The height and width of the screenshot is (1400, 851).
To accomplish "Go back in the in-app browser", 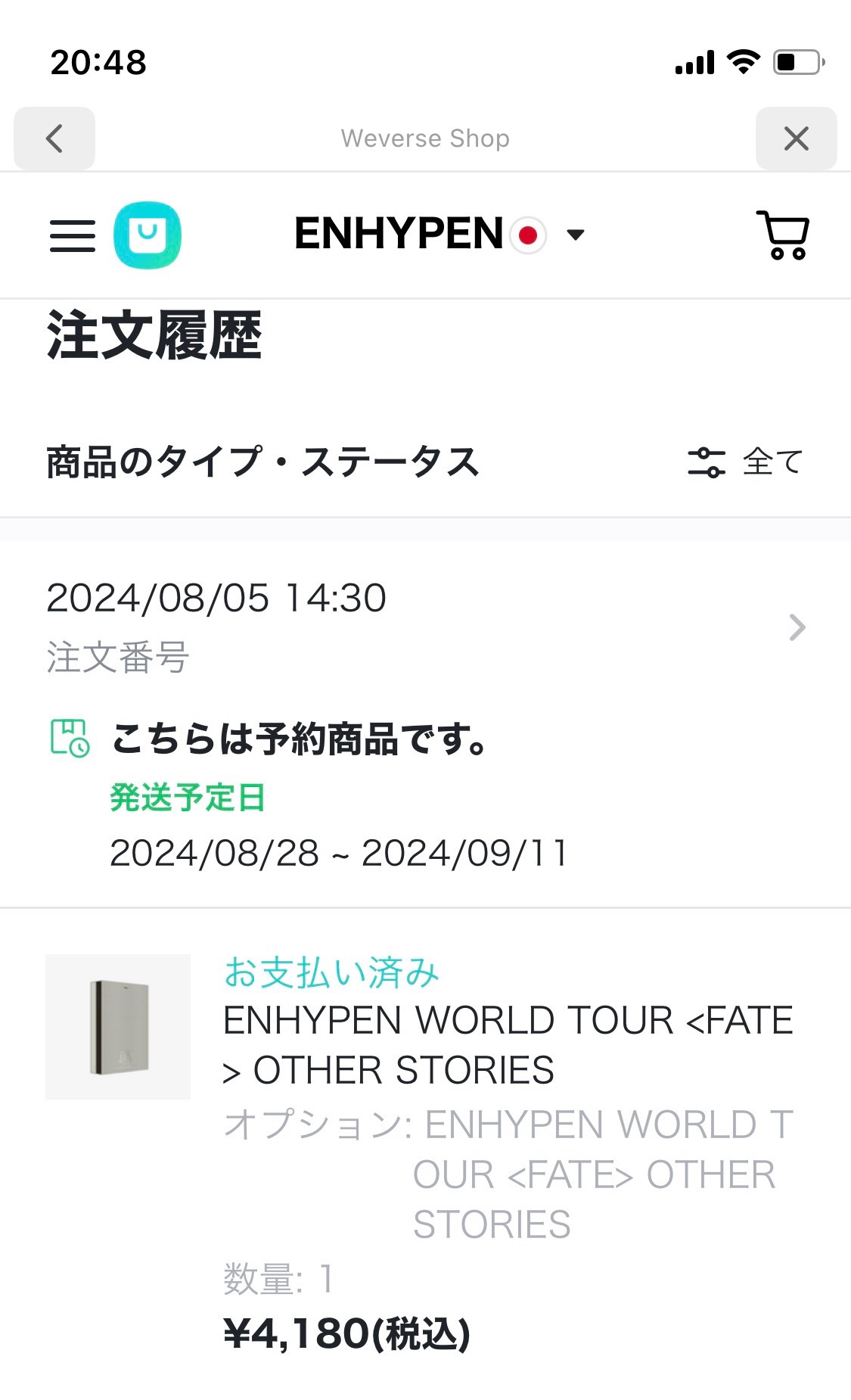I will point(54,138).
